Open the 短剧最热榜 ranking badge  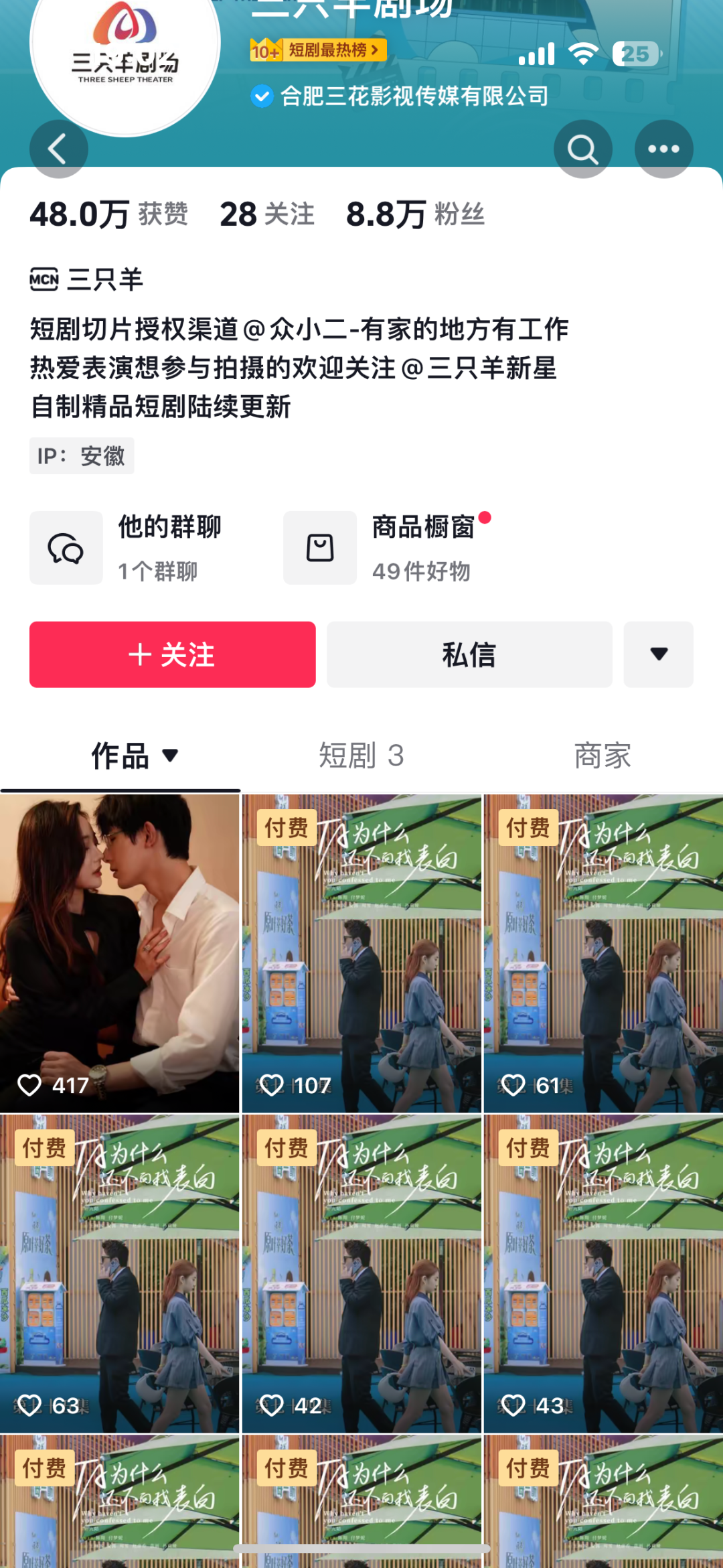pyautogui.click(x=319, y=50)
